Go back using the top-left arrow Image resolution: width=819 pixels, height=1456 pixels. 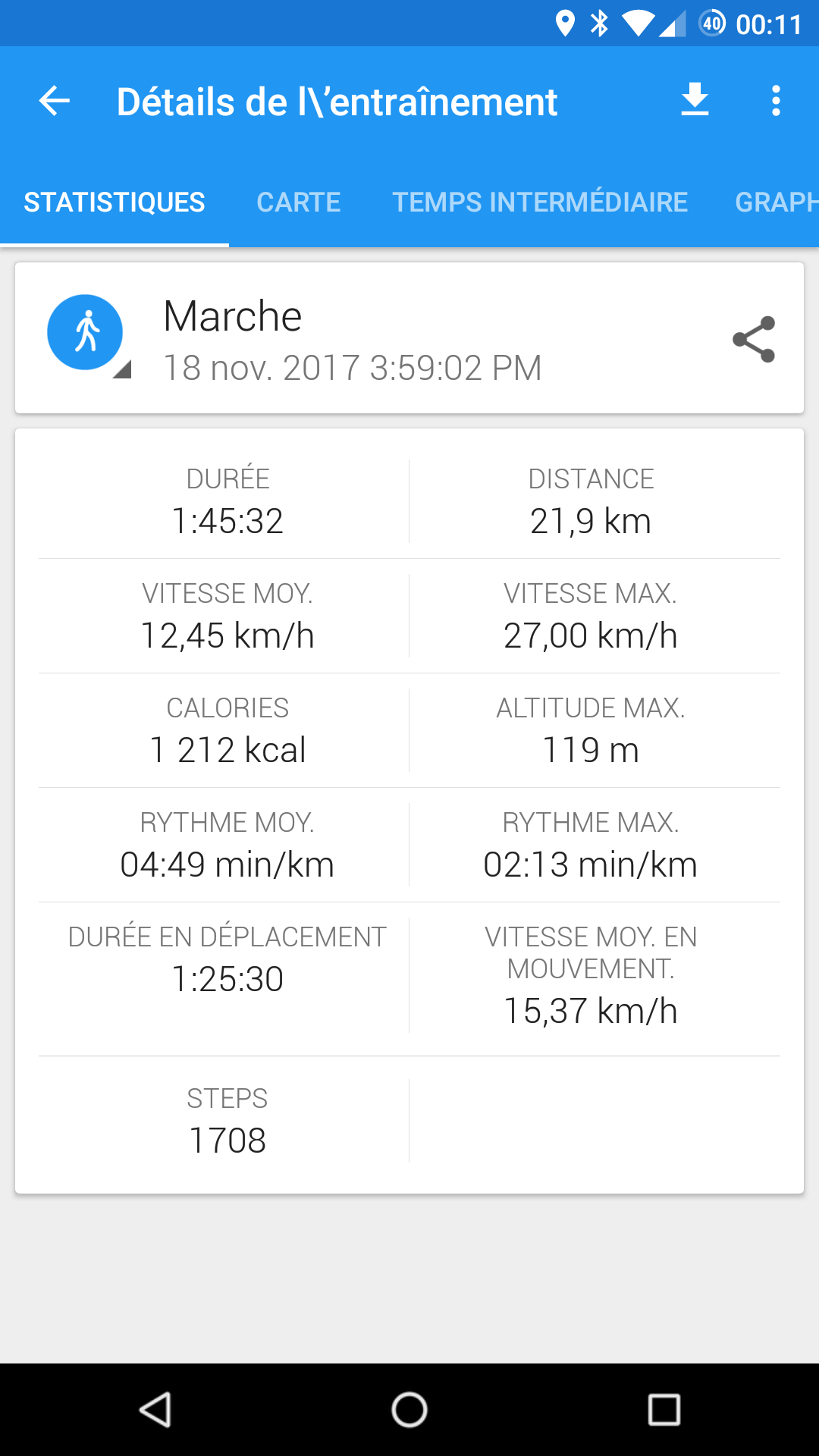click(x=55, y=101)
